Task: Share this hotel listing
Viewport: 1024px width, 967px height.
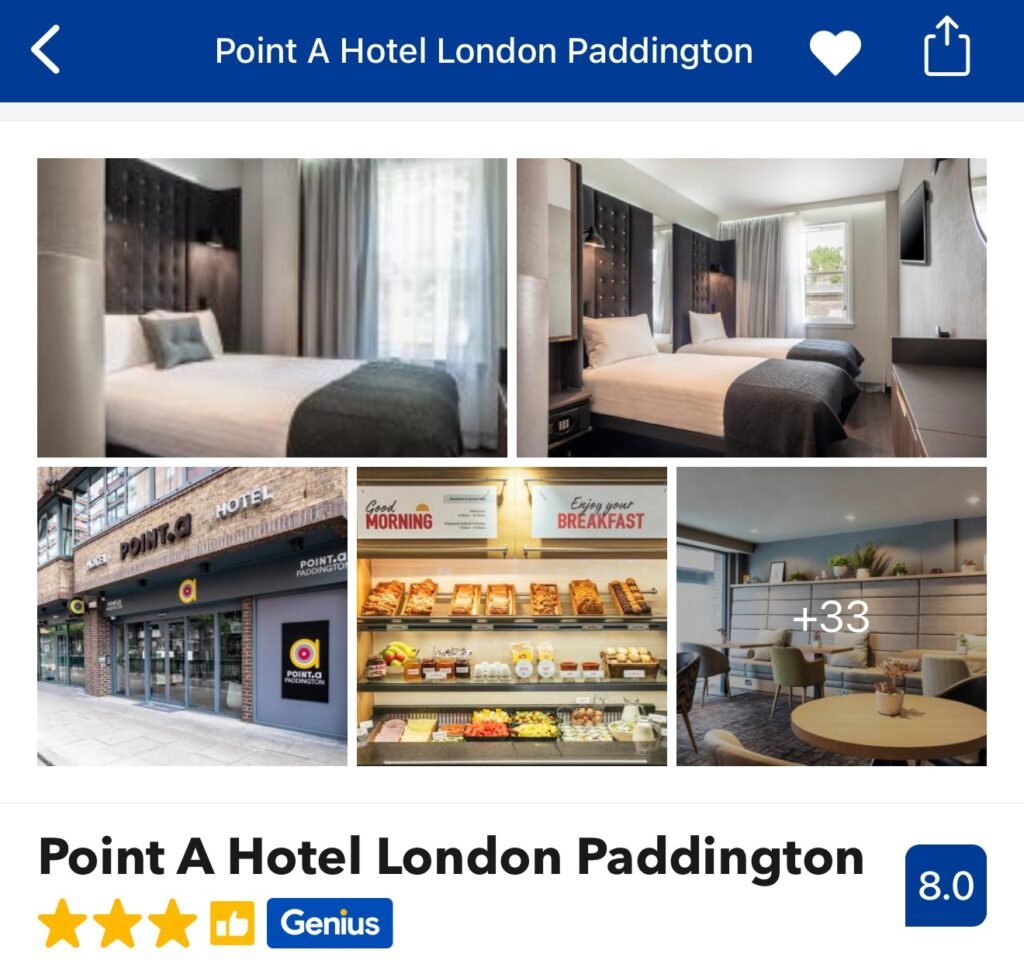Action: 946,48
